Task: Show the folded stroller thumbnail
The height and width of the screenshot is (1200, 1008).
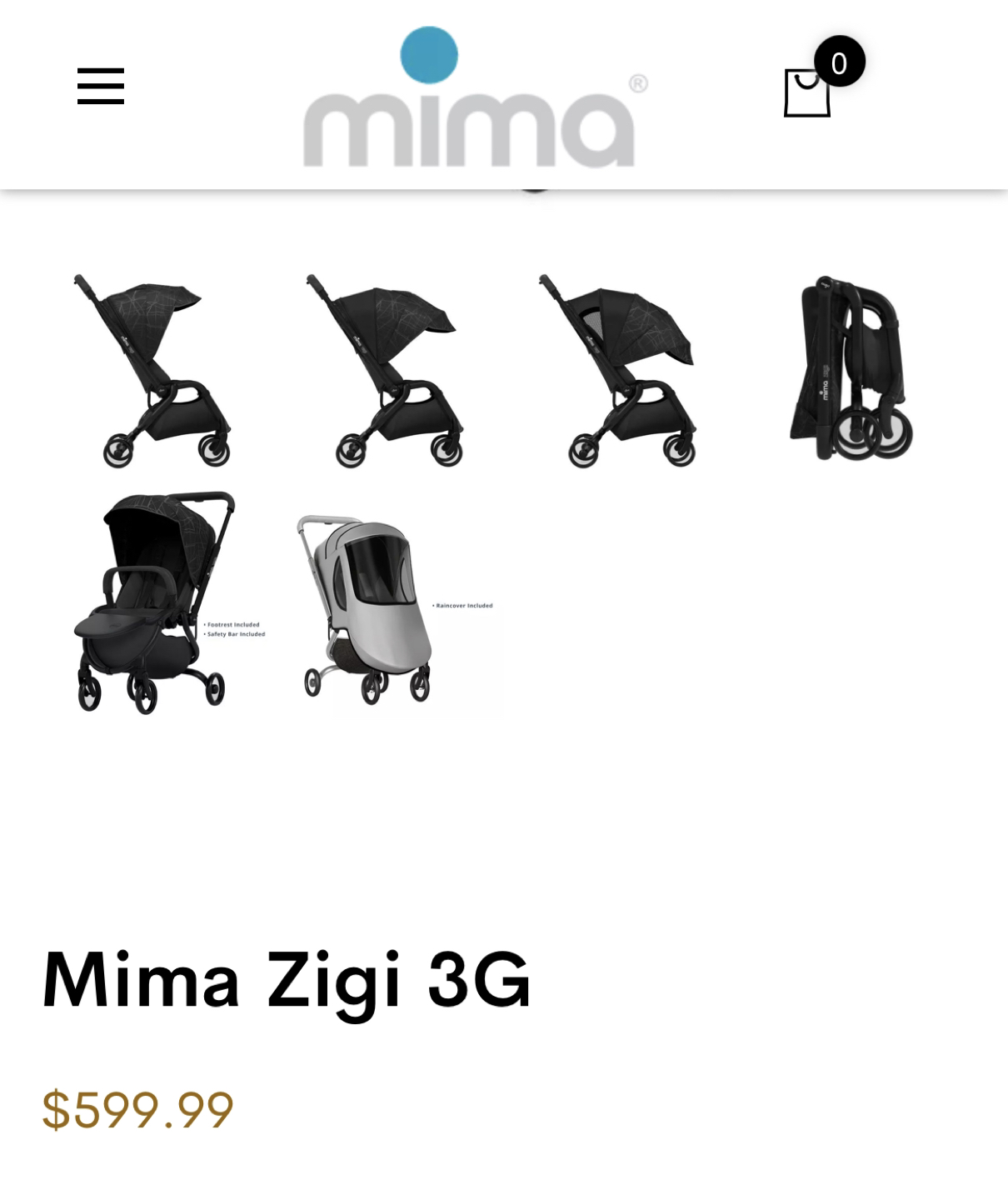Action: pyautogui.click(x=851, y=371)
